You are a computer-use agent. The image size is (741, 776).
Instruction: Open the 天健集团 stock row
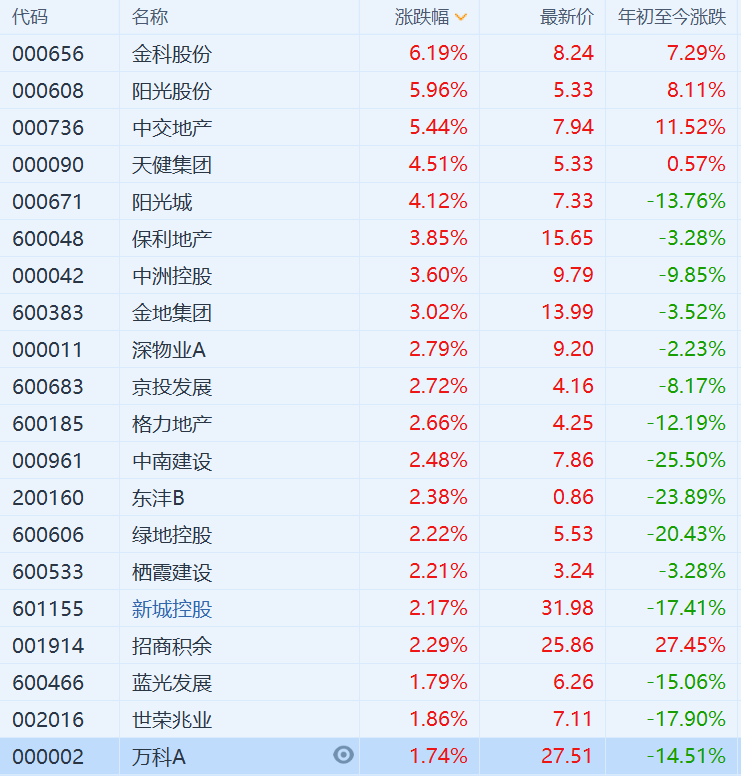tap(172, 165)
